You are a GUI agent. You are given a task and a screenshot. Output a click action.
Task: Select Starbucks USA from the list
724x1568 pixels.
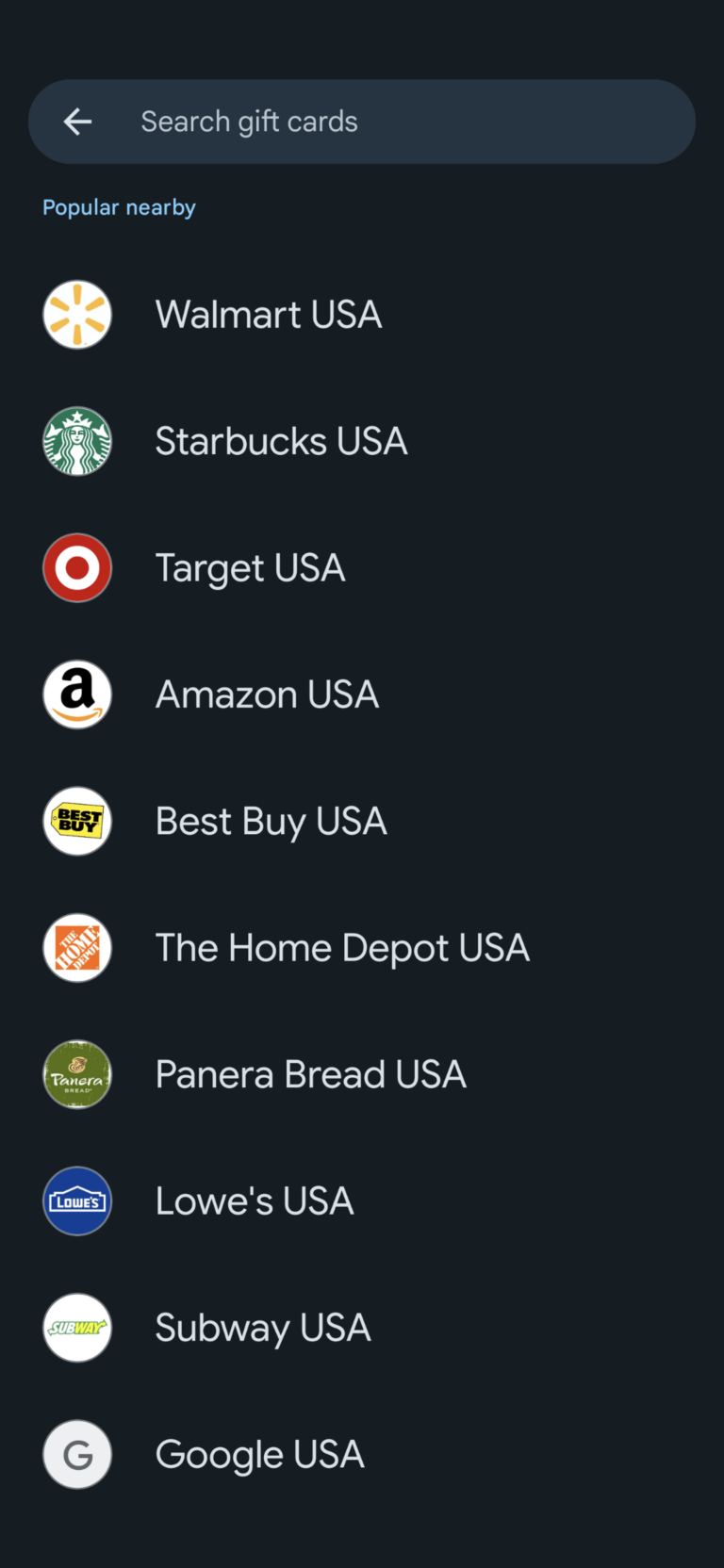tap(281, 440)
